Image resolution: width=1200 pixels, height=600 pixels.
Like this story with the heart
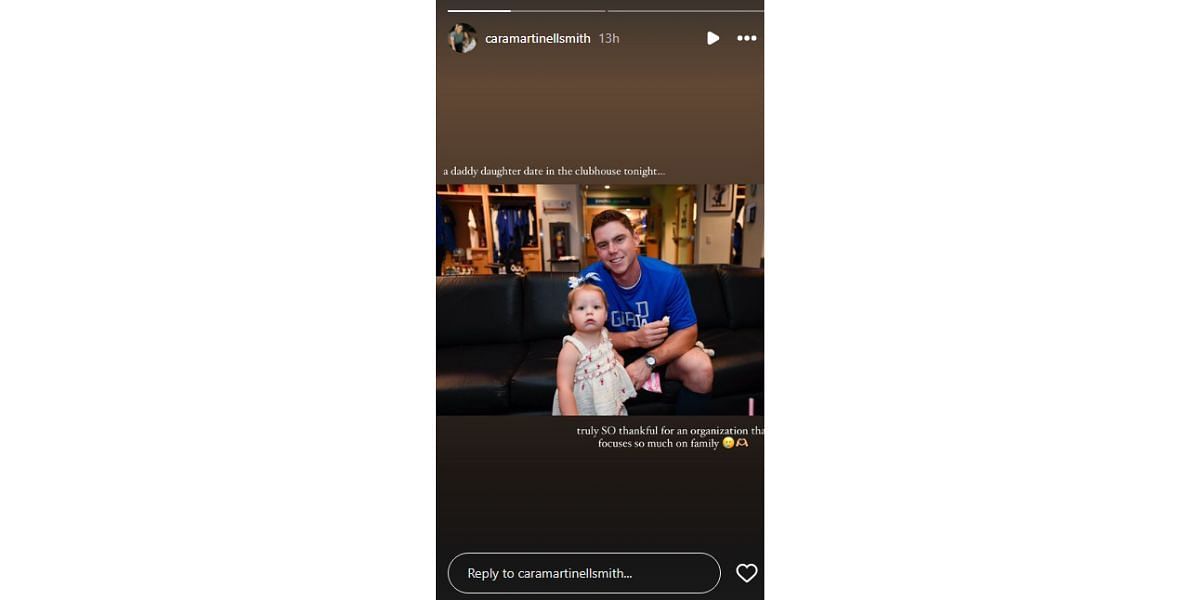click(x=746, y=573)
